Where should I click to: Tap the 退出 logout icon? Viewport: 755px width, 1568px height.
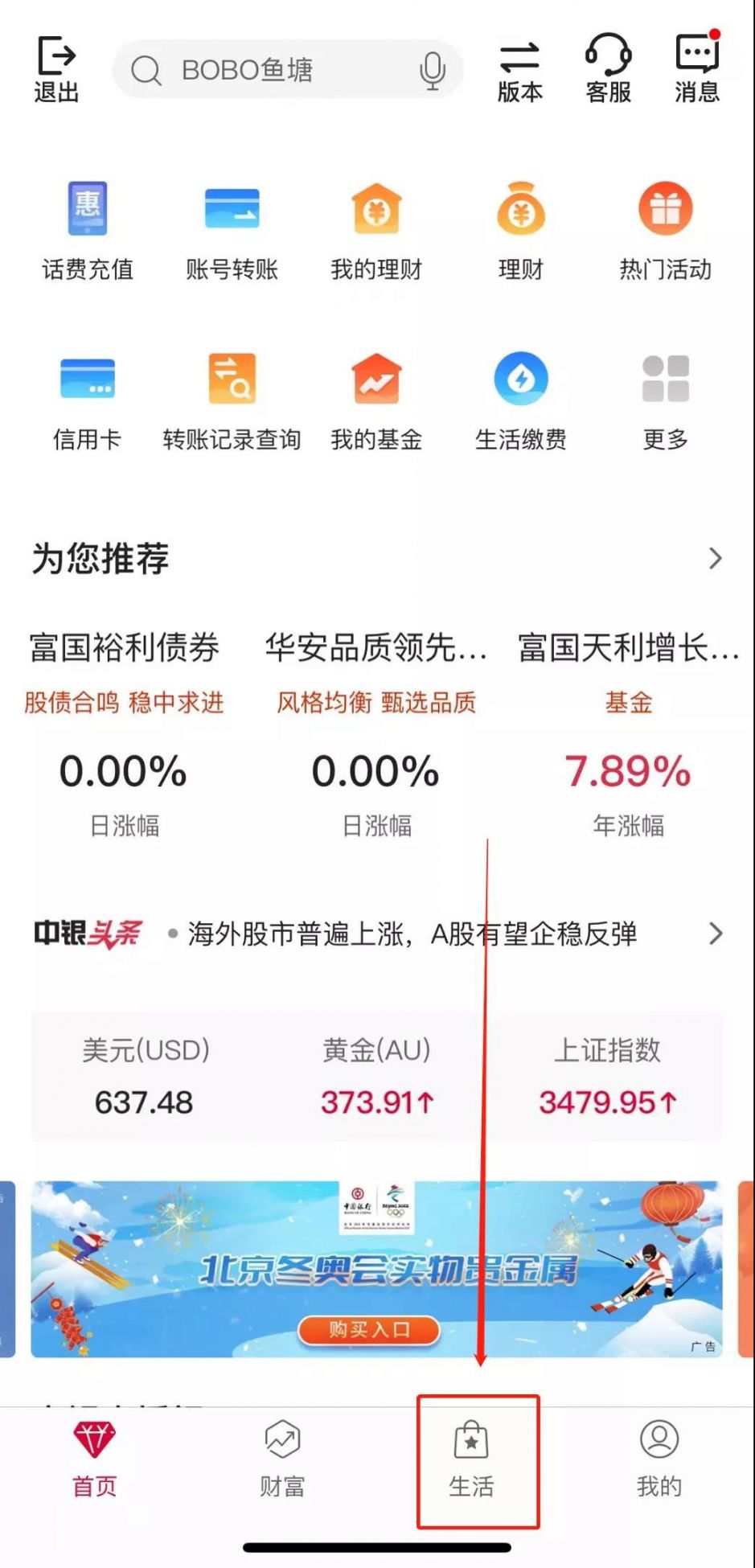tap(56, 69)
